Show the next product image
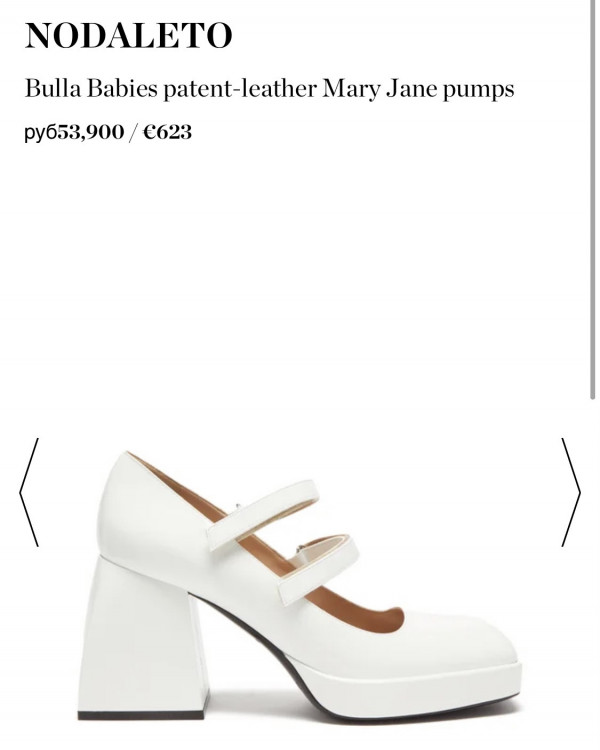The height and width of the screenshot is (750, 600). pyautogui.click(x=571, y=492)
